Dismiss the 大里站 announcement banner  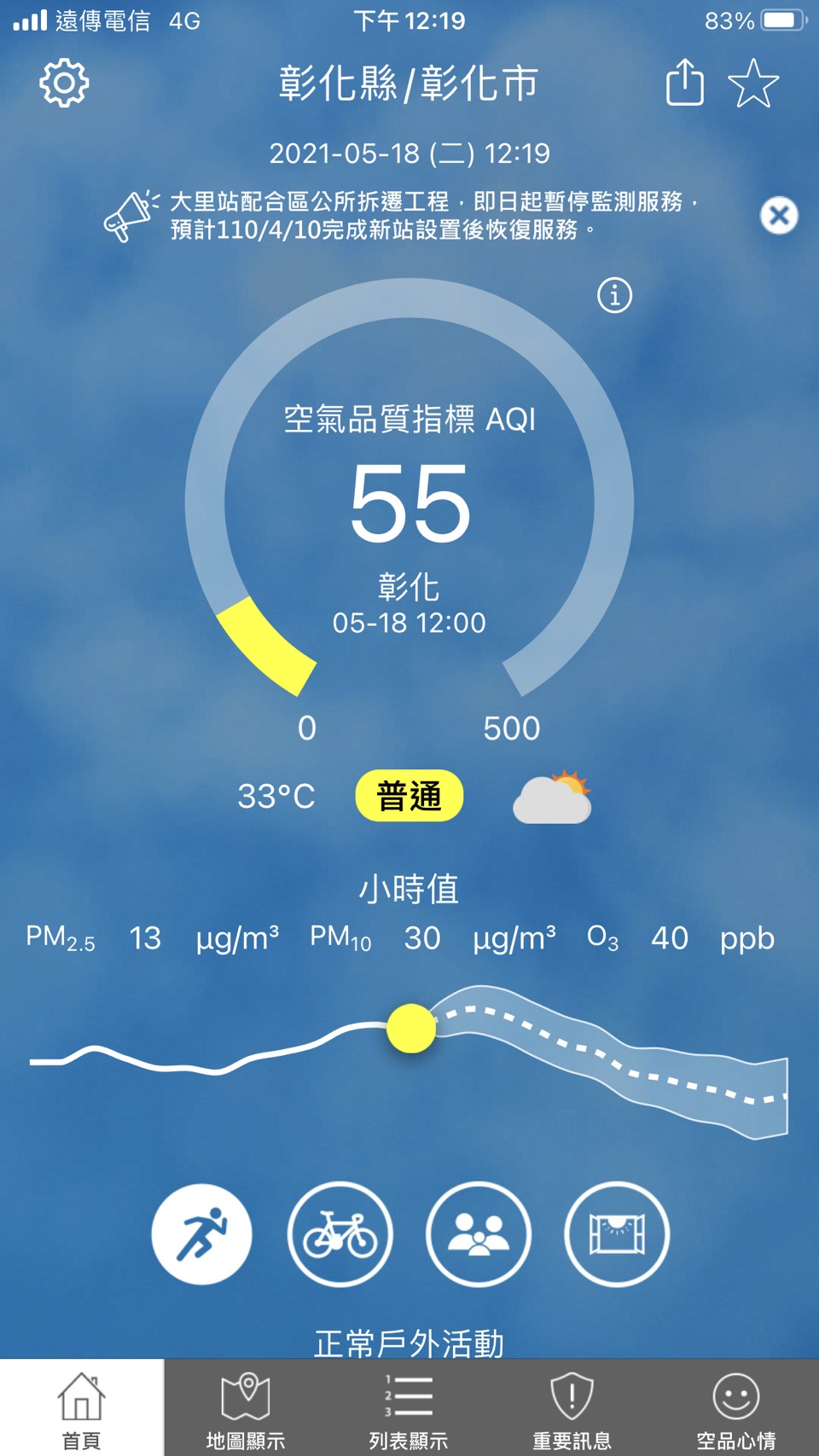pyautogui.click(x=777, y=217)
